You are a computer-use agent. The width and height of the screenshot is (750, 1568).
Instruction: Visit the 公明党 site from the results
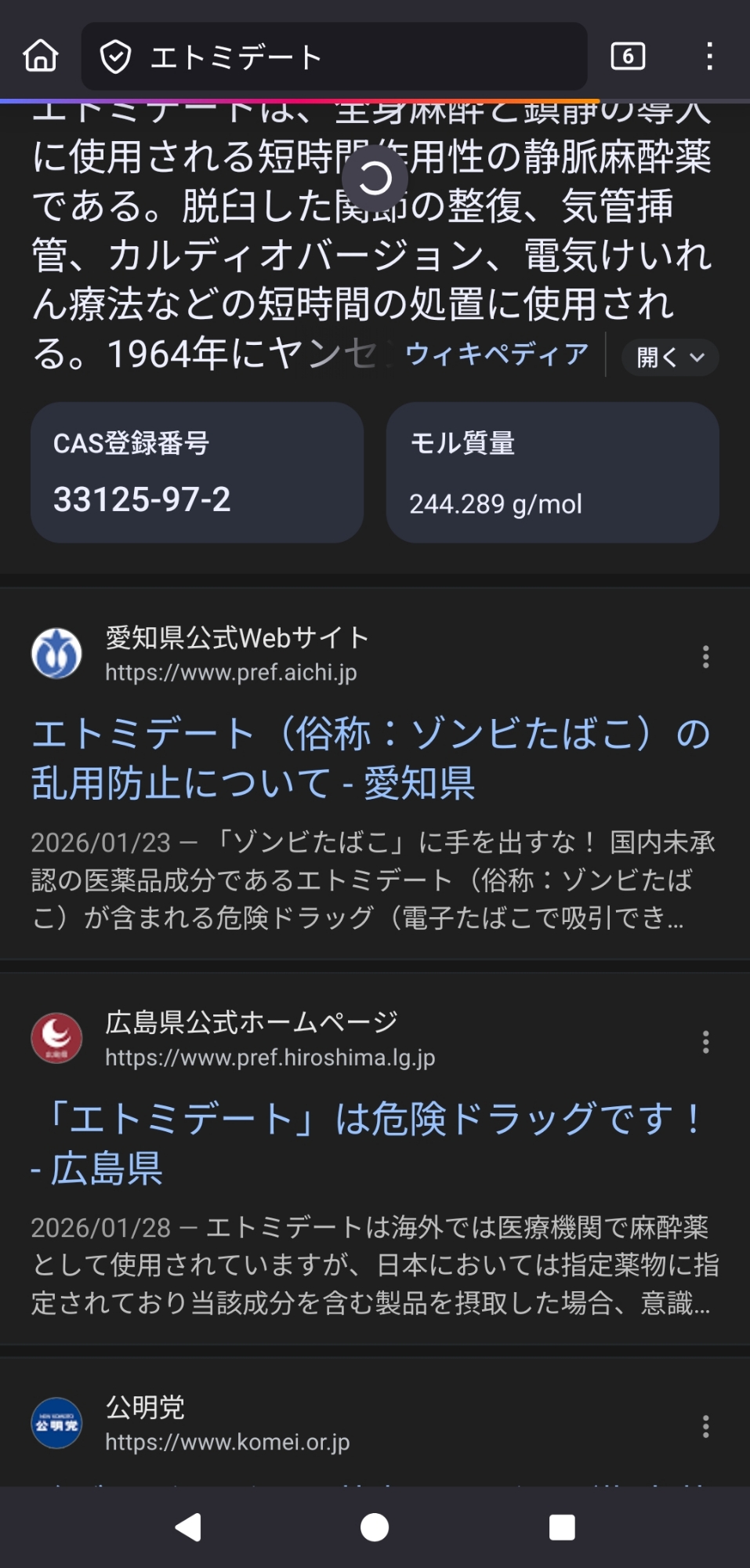click(227, 1425)
